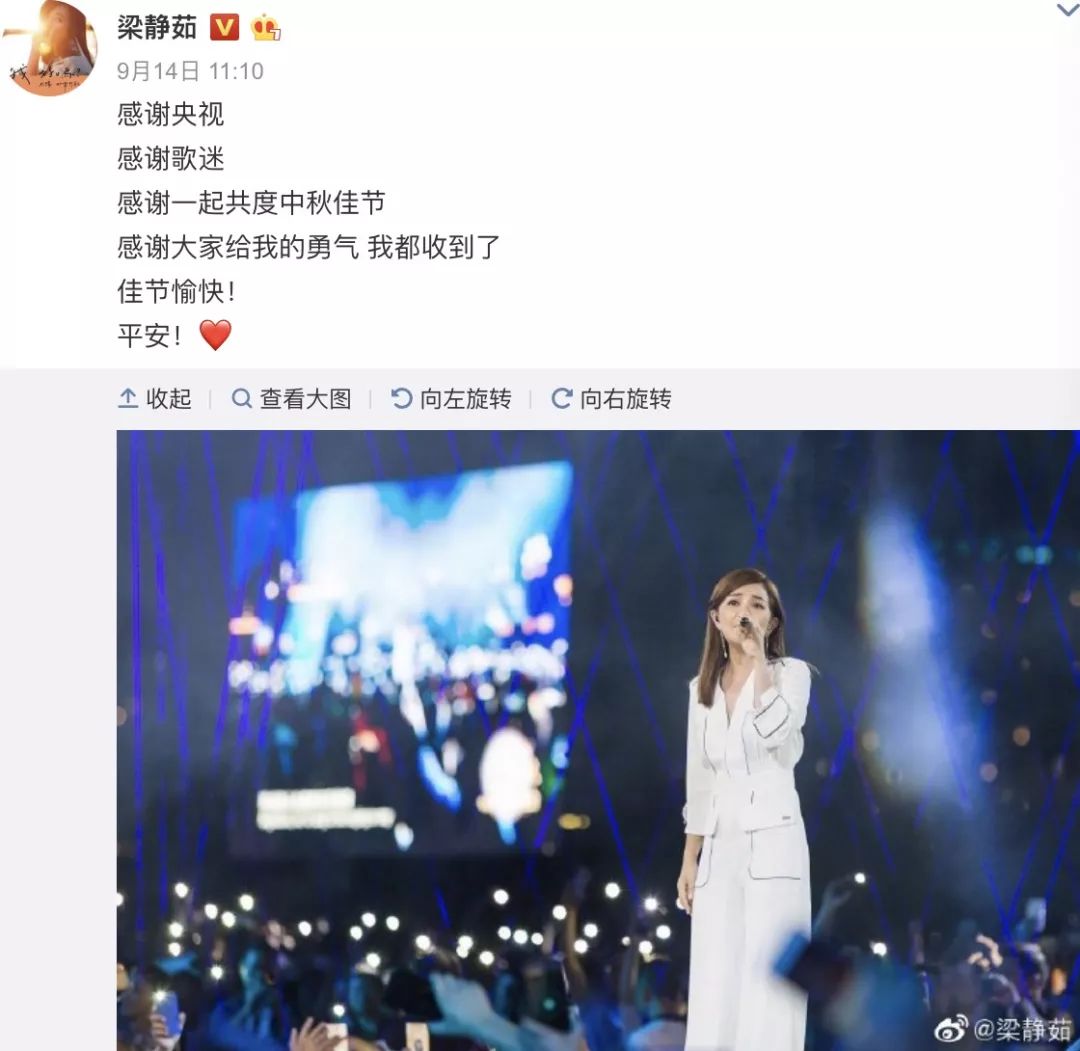Rotate the photo right with 向右旋转
Viewport: 1080px width, 1051px height.
(x=612, y=399)
